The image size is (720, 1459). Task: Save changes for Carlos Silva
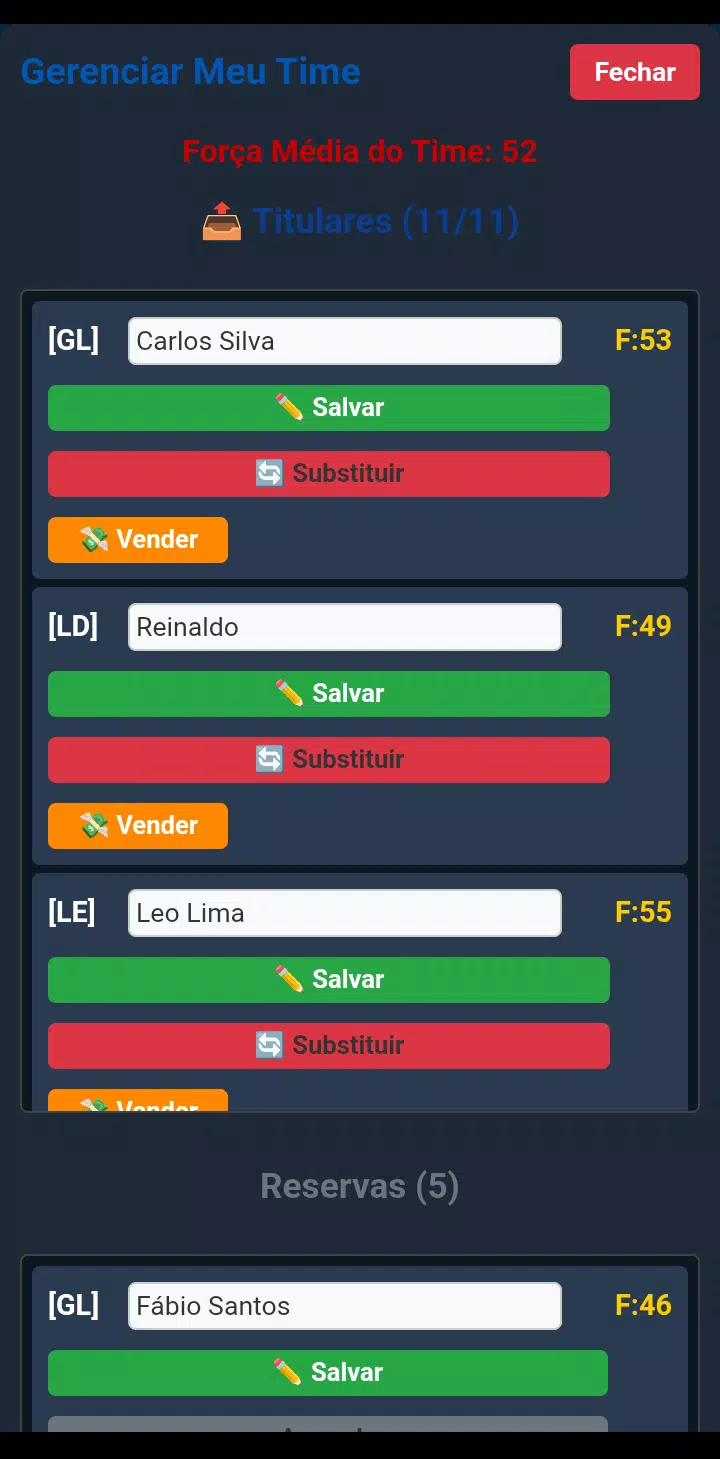(329, 408)
